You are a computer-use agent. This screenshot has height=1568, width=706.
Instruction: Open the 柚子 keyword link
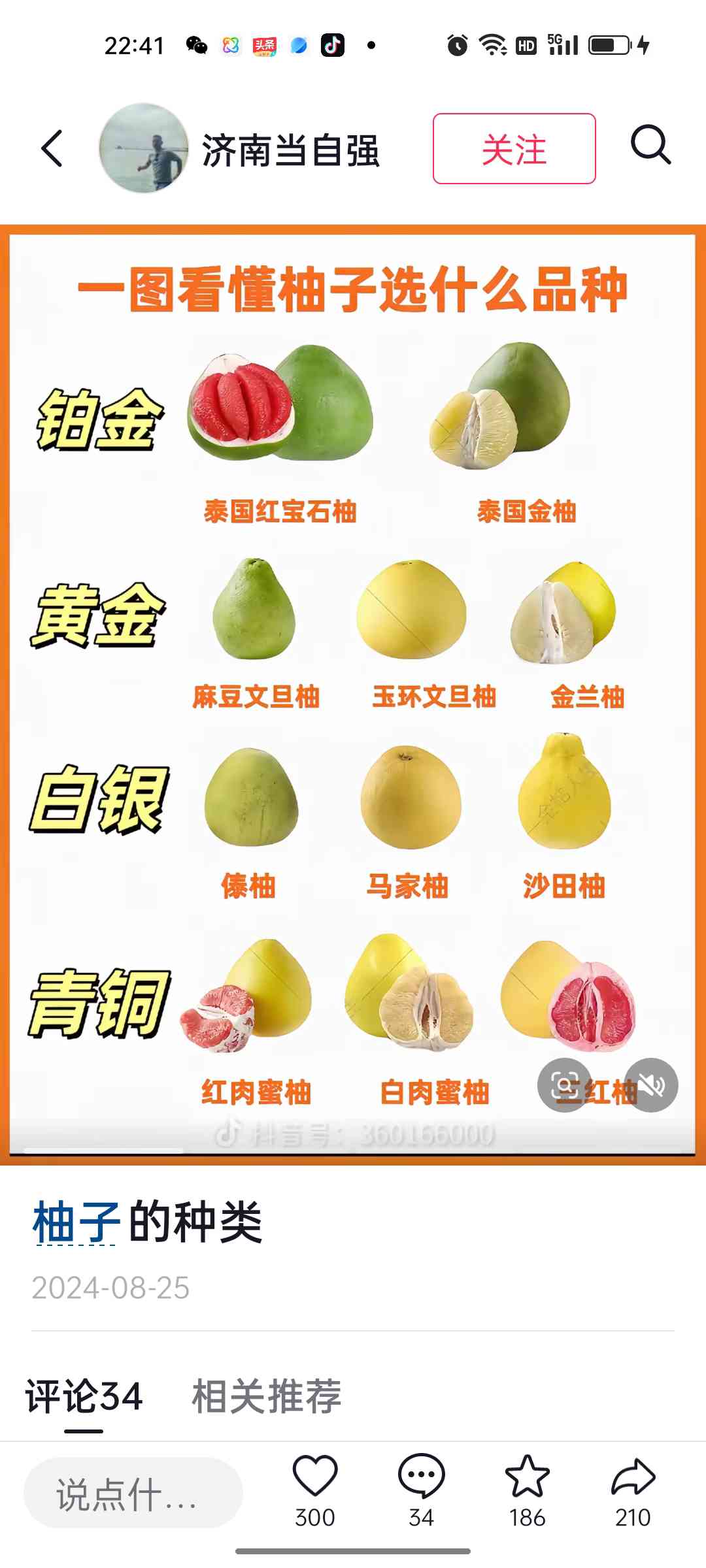pyautogui.click(x=76, y=1222)
